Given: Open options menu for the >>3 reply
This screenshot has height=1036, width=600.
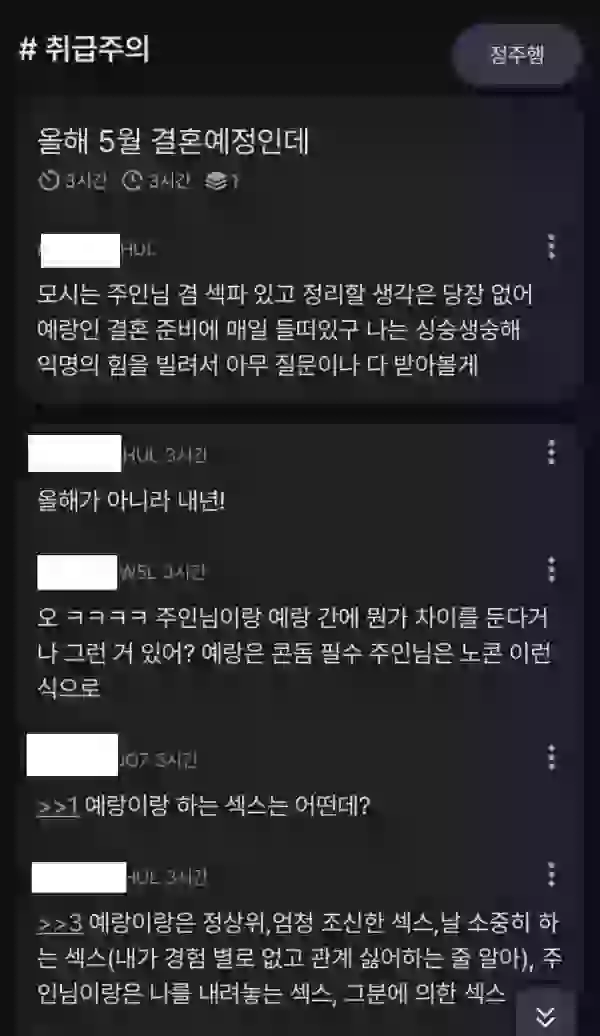Looking at the screenshot, I should pos(551,876).
